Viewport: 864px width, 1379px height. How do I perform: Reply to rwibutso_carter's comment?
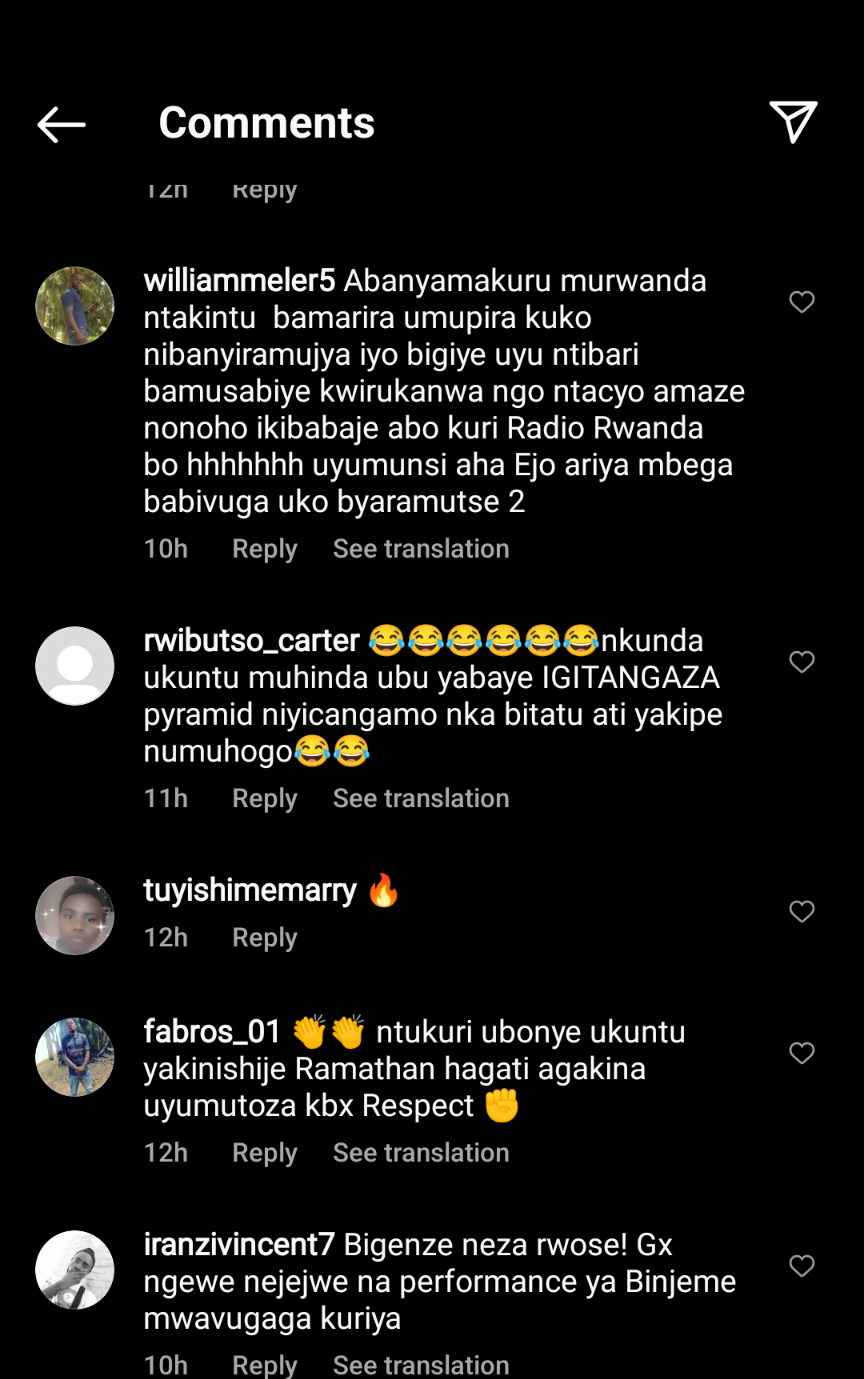click(x=264, y=798)
